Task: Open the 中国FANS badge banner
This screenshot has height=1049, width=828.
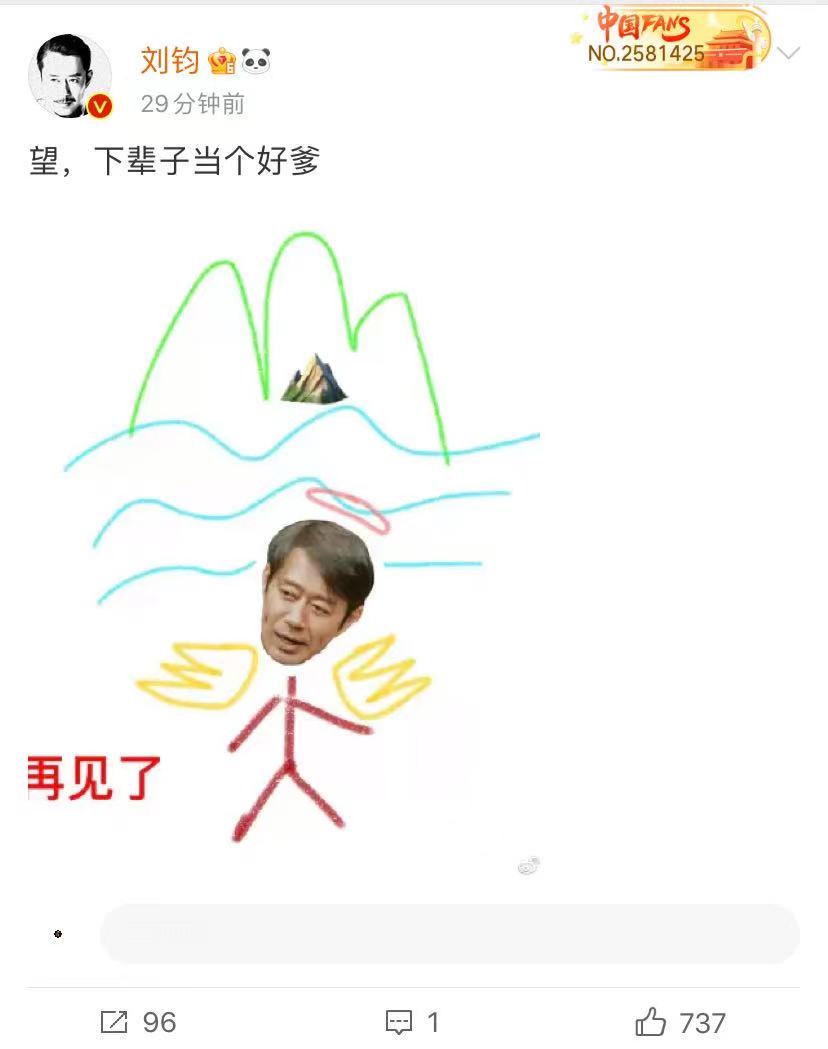Action: click(x=668, y=40)
